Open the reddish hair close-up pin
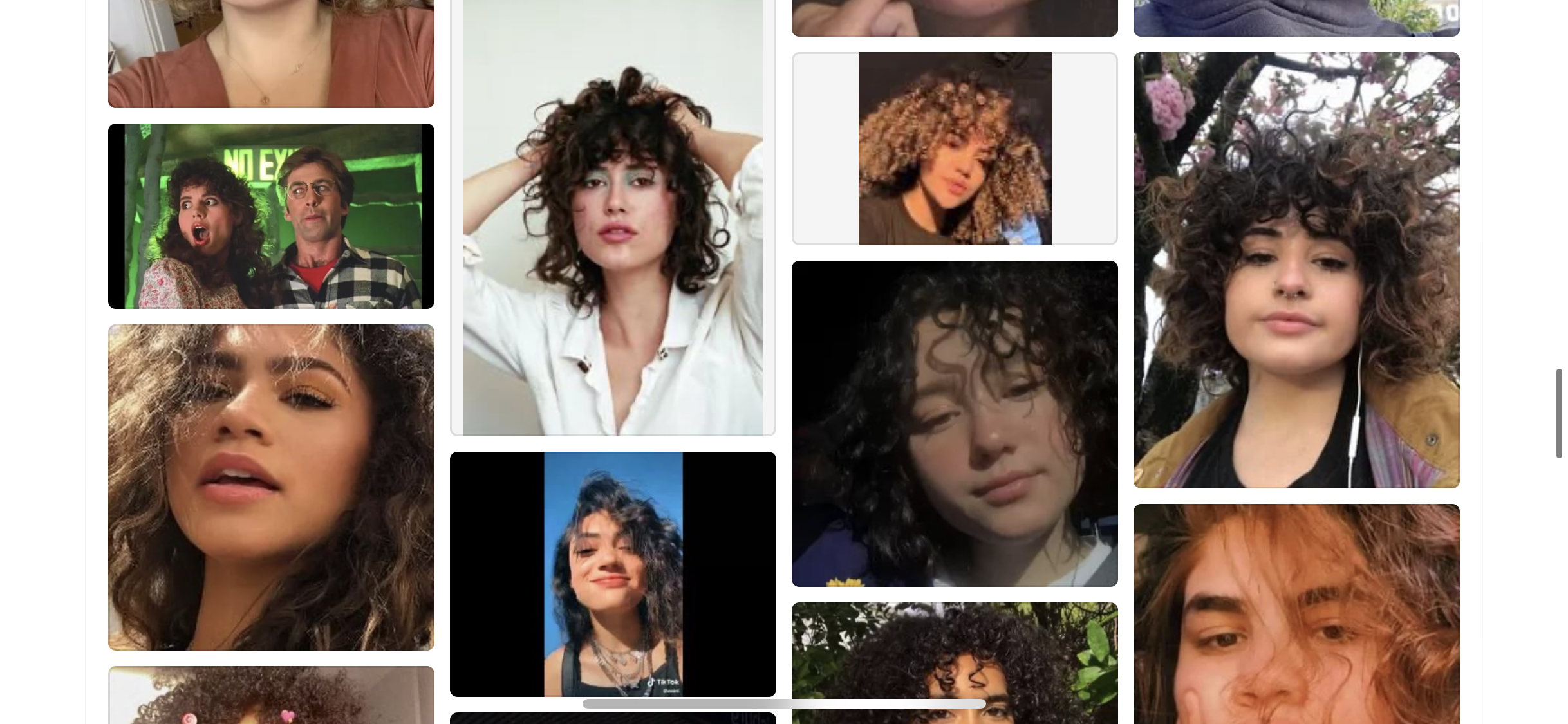This screenshot has width=1568, height=724. (x=1296, y=615)
